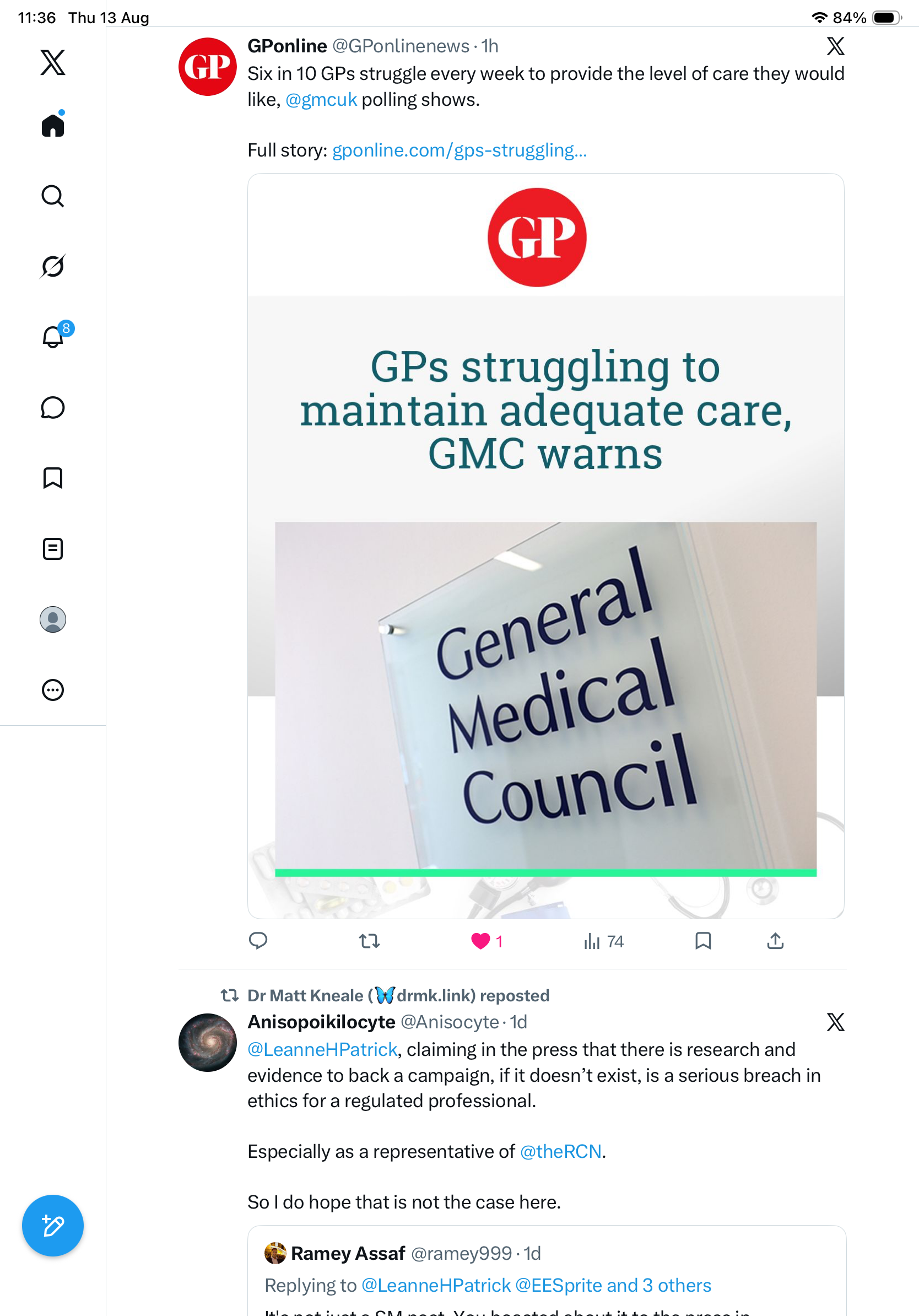Open the gponline.com/gps-struggling link
919x1316 pixels.
click(459, 150)
